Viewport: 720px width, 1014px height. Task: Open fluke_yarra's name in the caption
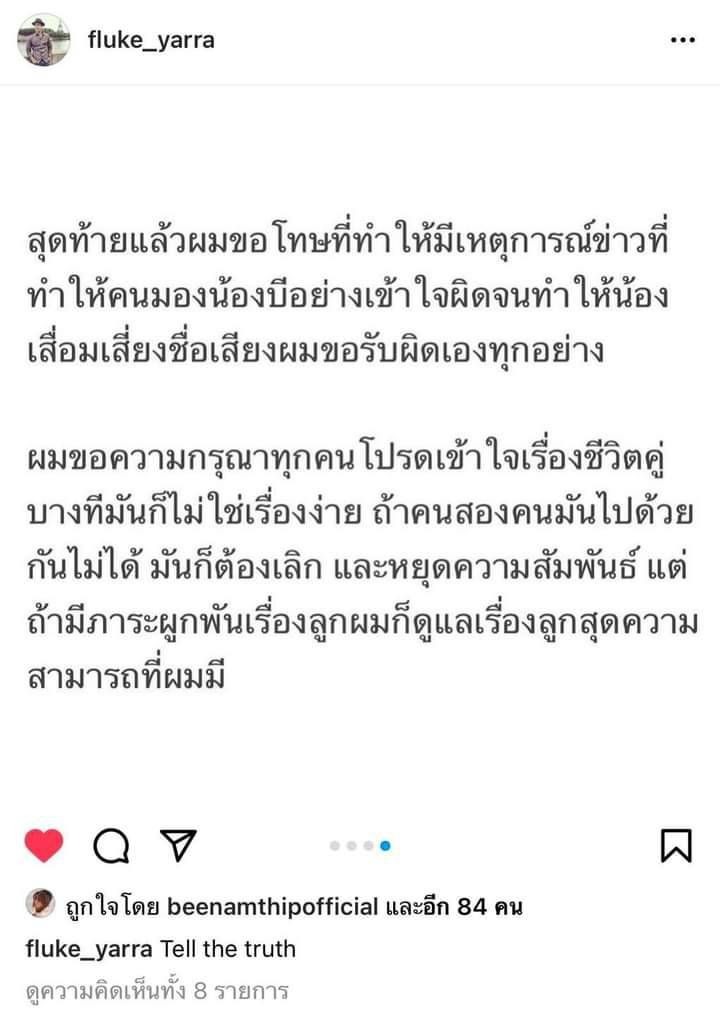88,948
